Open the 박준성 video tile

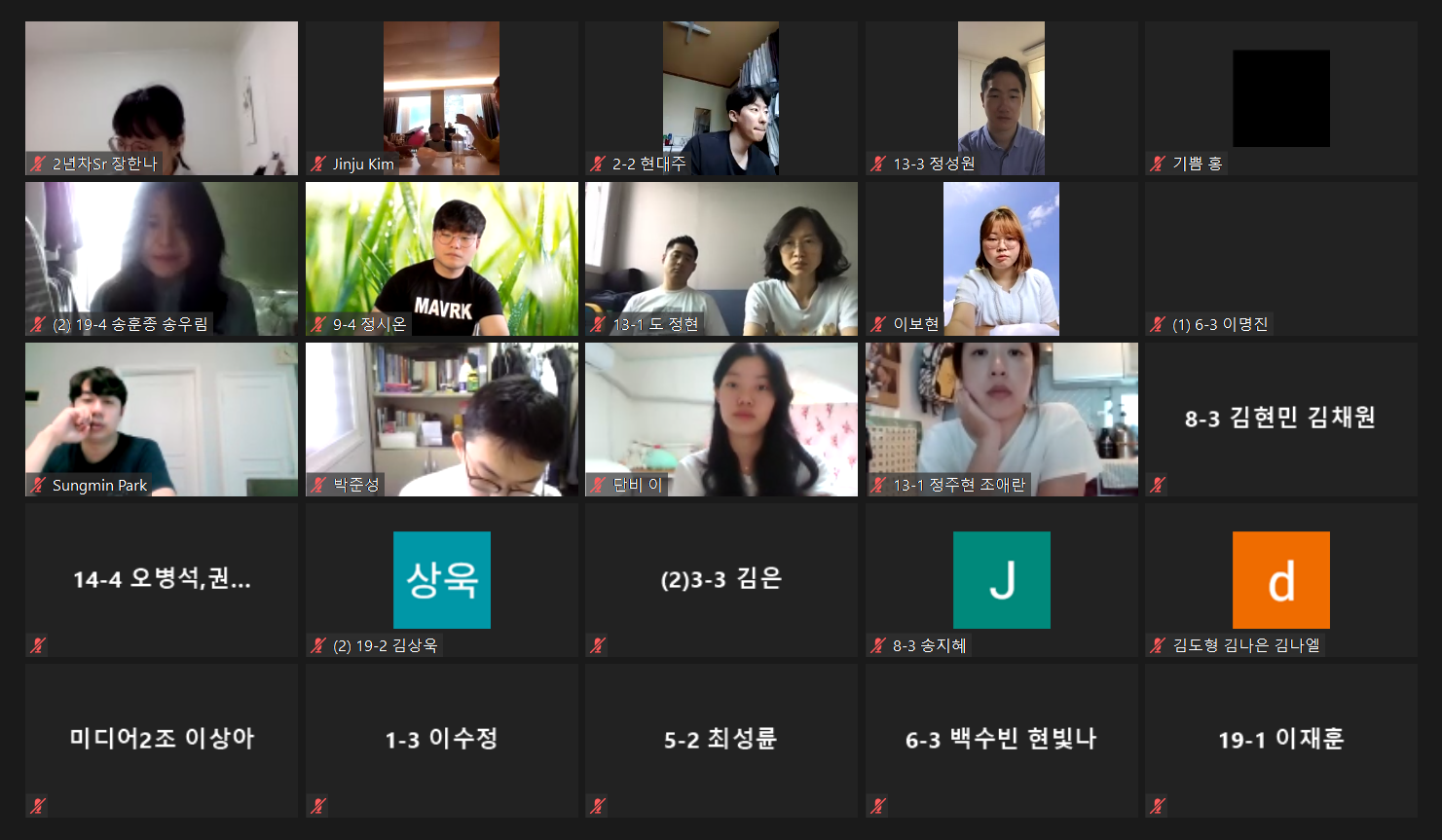pos(441,419)
